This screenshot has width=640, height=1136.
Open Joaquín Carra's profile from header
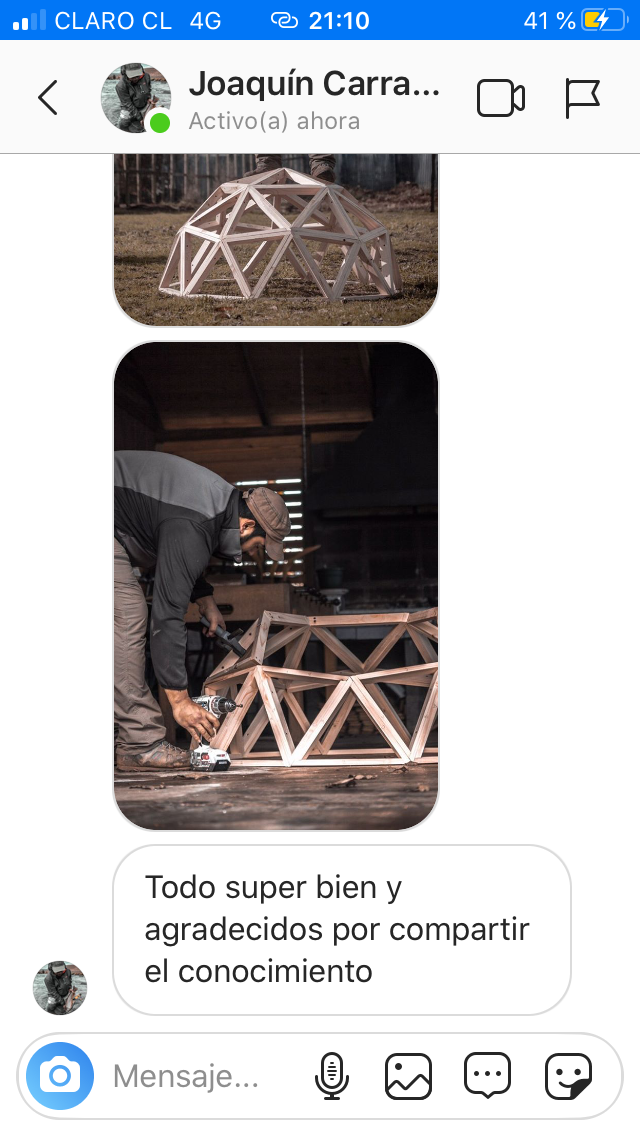313,84
